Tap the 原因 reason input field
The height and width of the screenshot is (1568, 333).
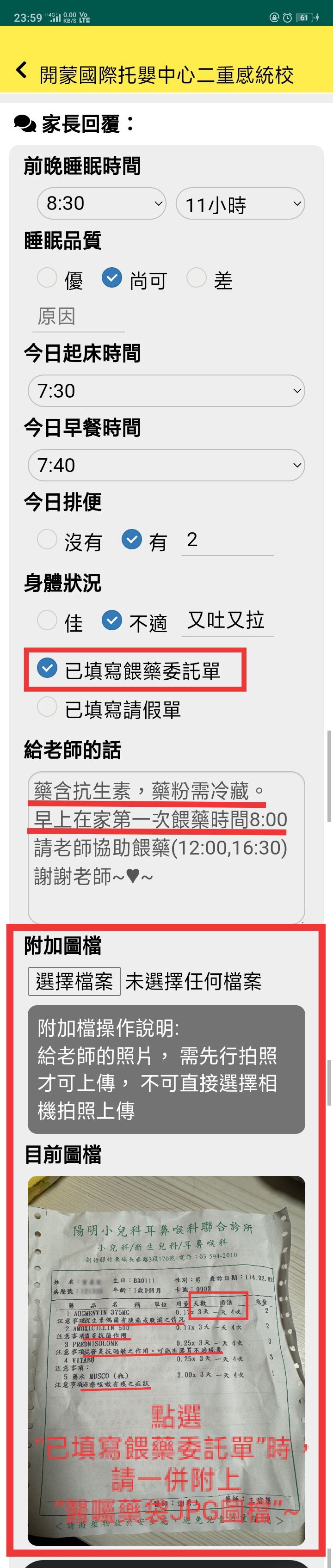coord(78,317)
